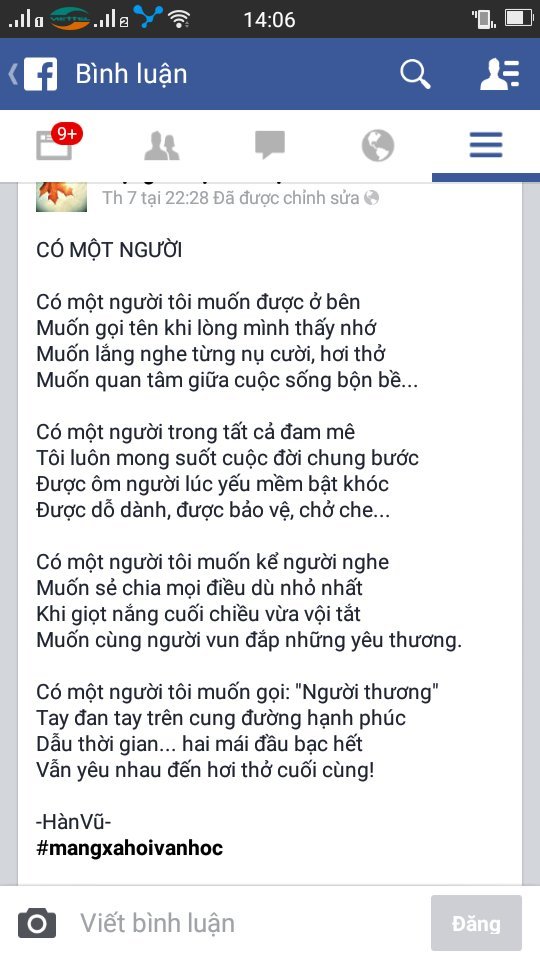The width and height of the screenshot is (540, 960).
Task: Switch to the News Feed tab
Action: (55, 144)
